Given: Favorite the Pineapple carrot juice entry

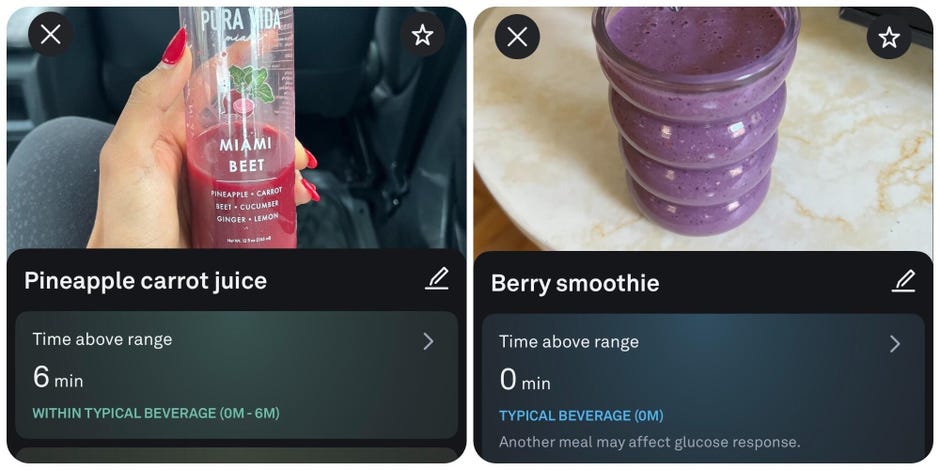Looking at the screenshot, I should pyautogui.click(x=422, y=35).
